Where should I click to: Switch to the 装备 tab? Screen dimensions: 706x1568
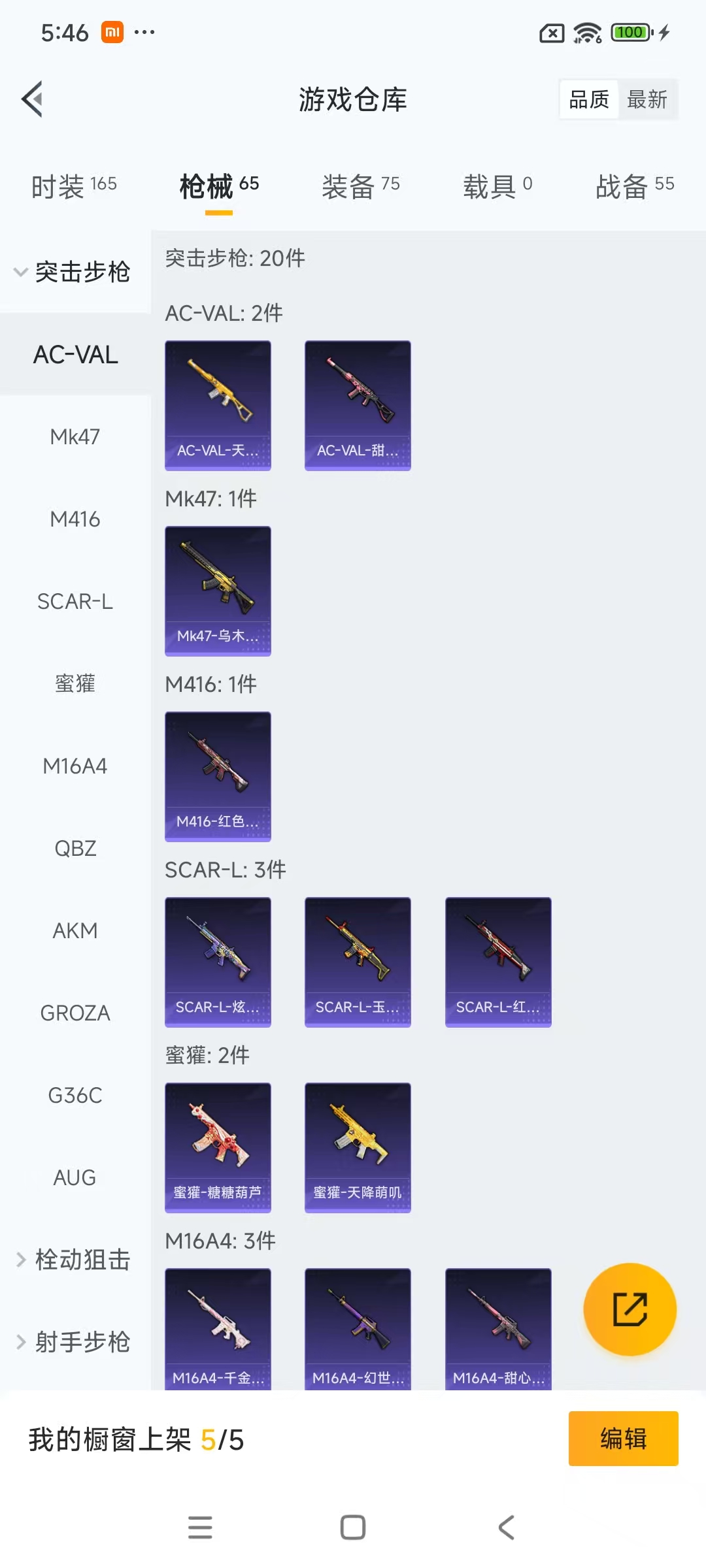click(x=360, y=186)
